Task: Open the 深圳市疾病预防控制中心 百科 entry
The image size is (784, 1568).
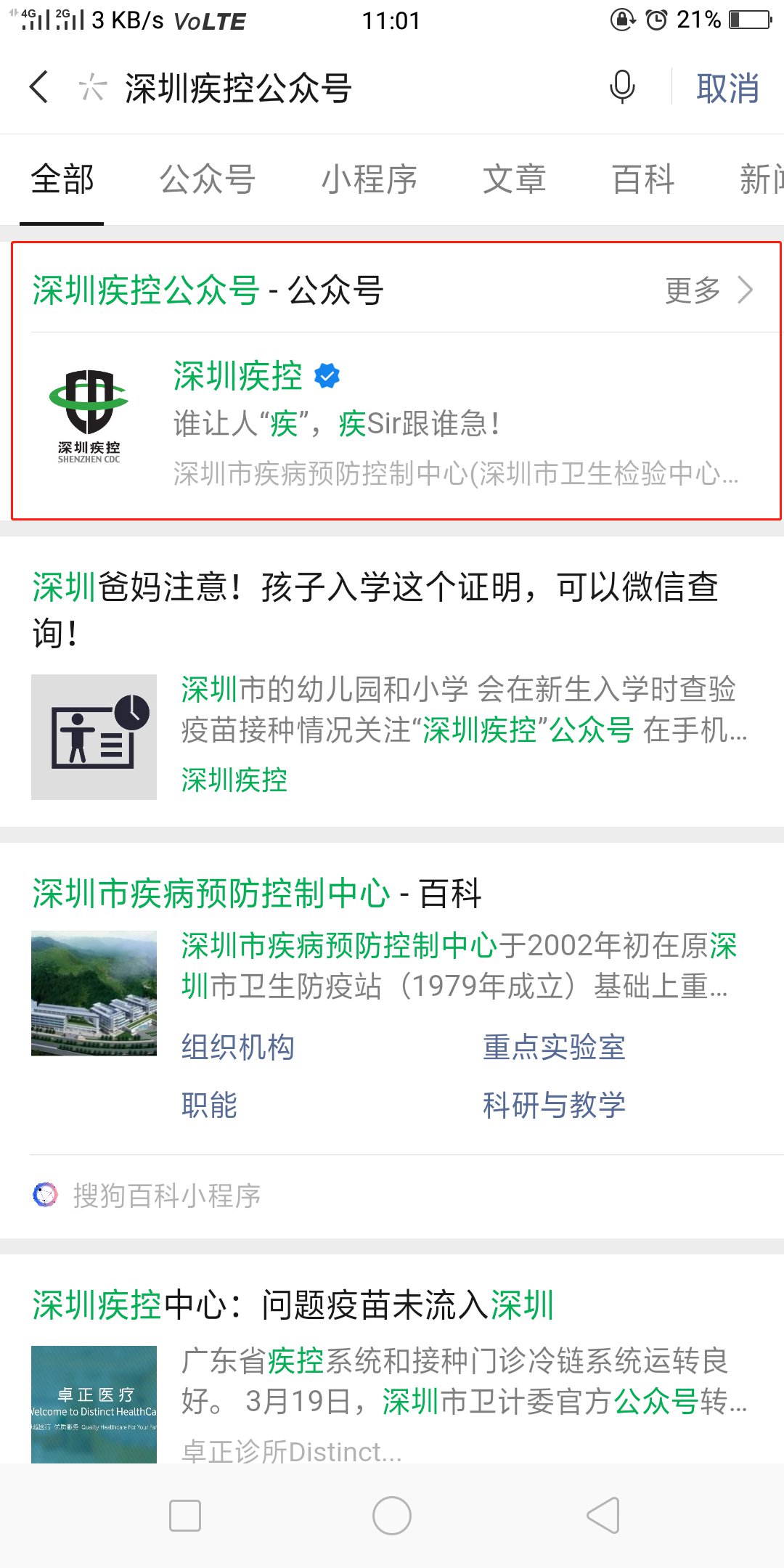Action: (257, 894)
